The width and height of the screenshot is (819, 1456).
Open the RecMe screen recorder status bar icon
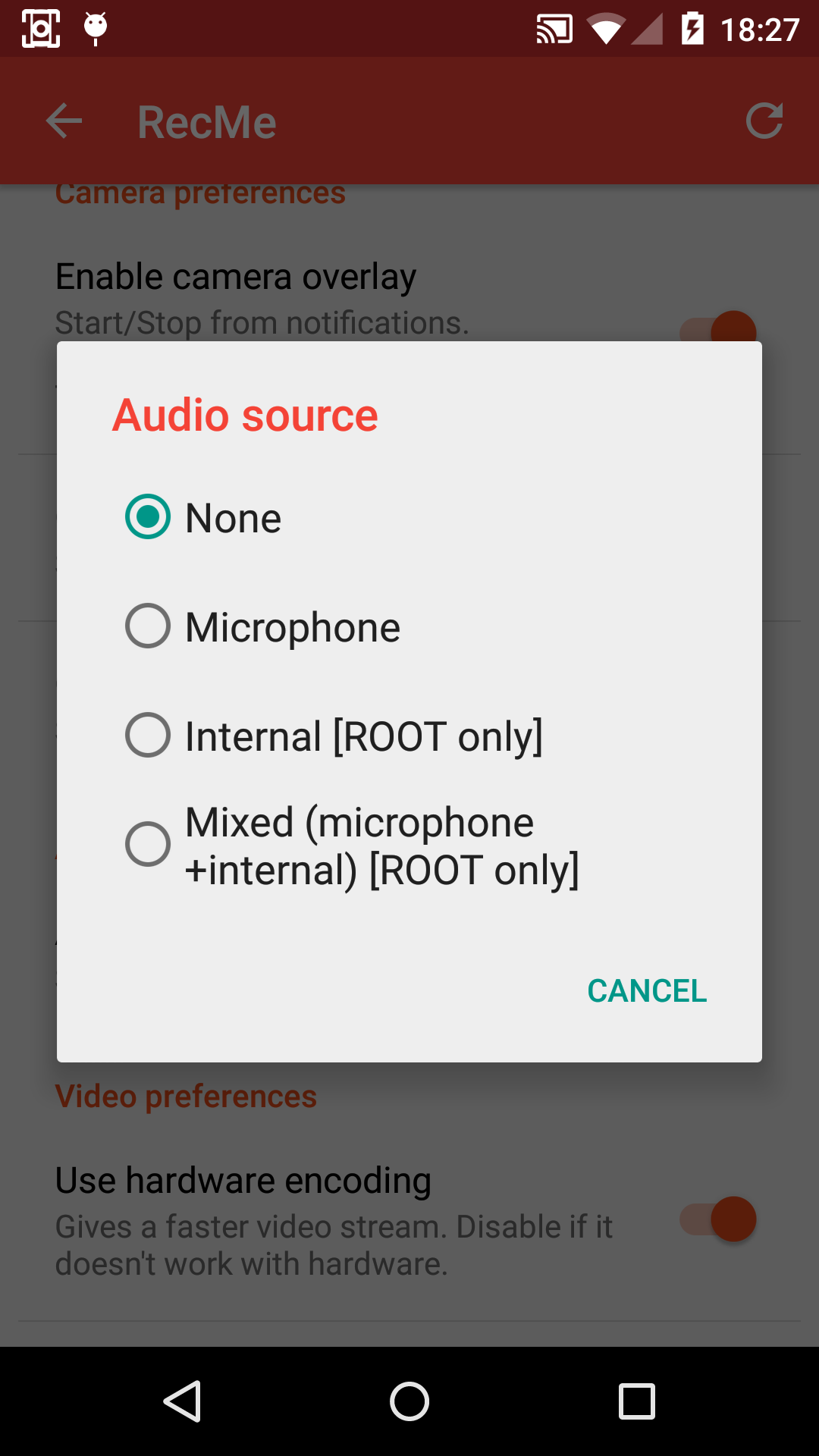[42, 29]
